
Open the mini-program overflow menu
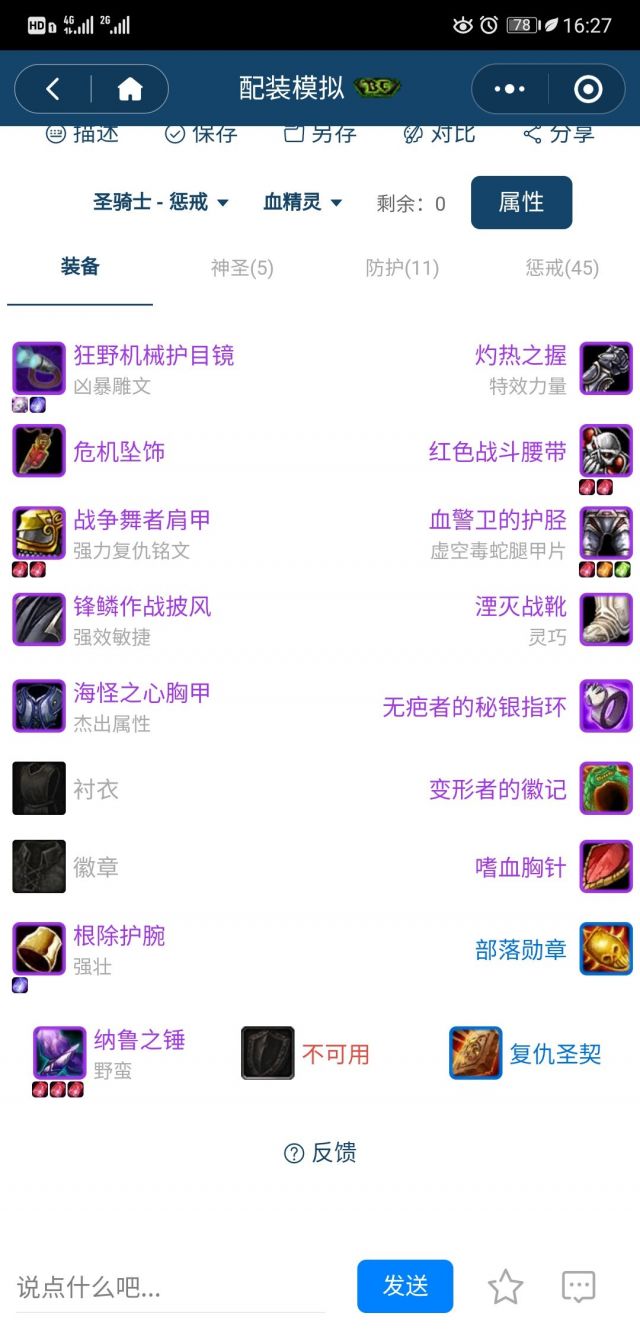pos(509,90)
